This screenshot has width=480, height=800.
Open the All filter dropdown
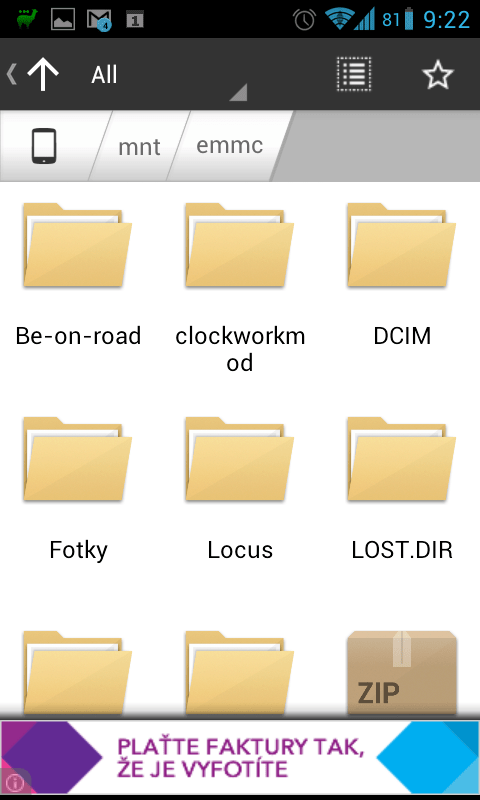[x=168, y=75]
